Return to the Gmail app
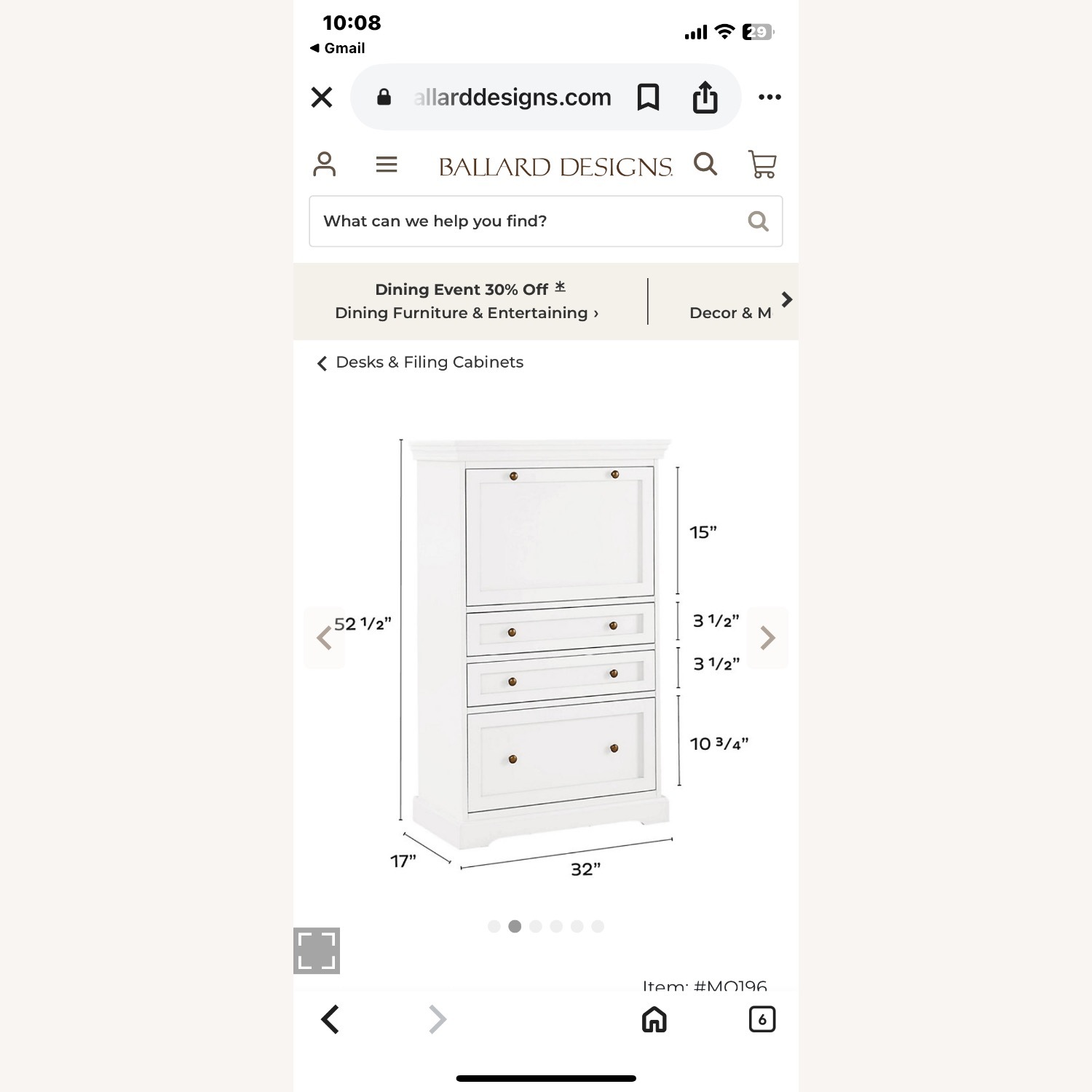Viewport: 1092px width, 1092px height. 338,48
